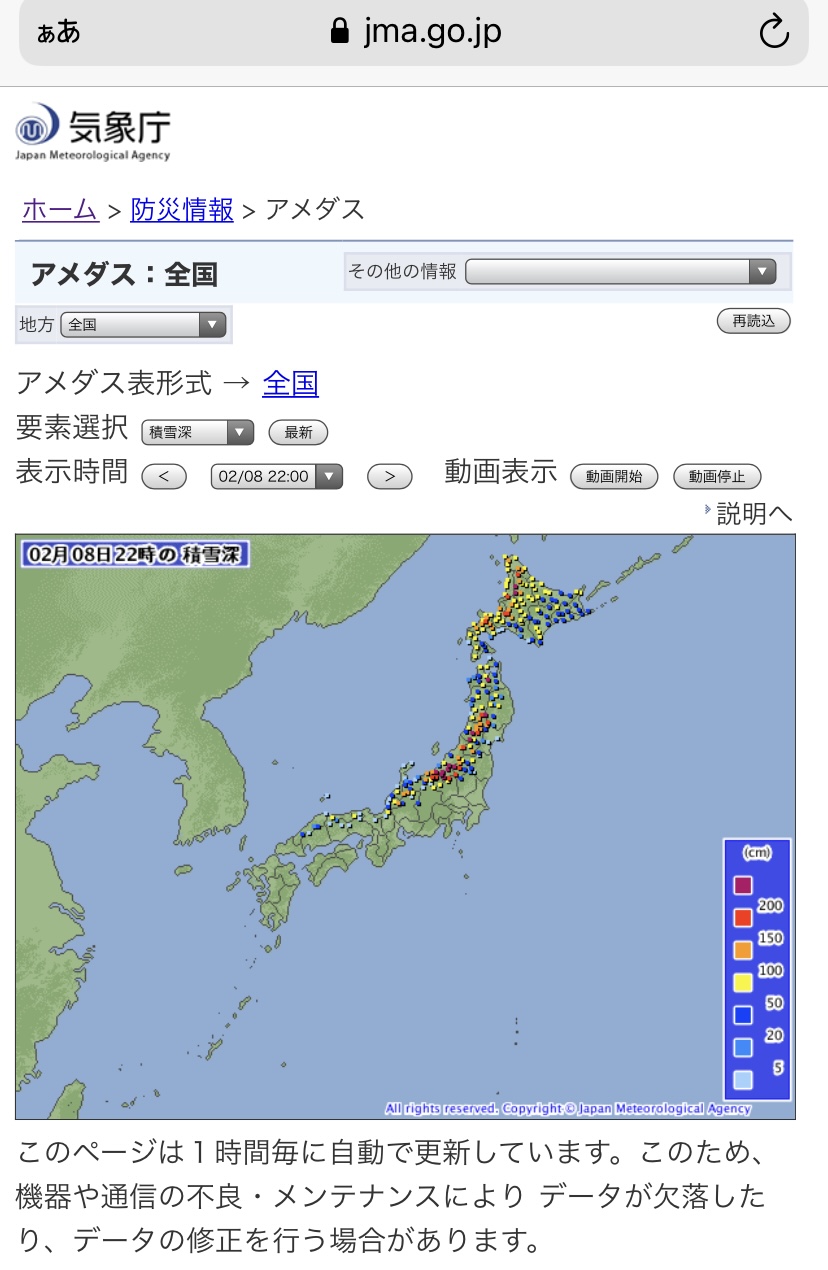Open the 全国 table format link
The image size is (828, 1270).
coord(290,383)
